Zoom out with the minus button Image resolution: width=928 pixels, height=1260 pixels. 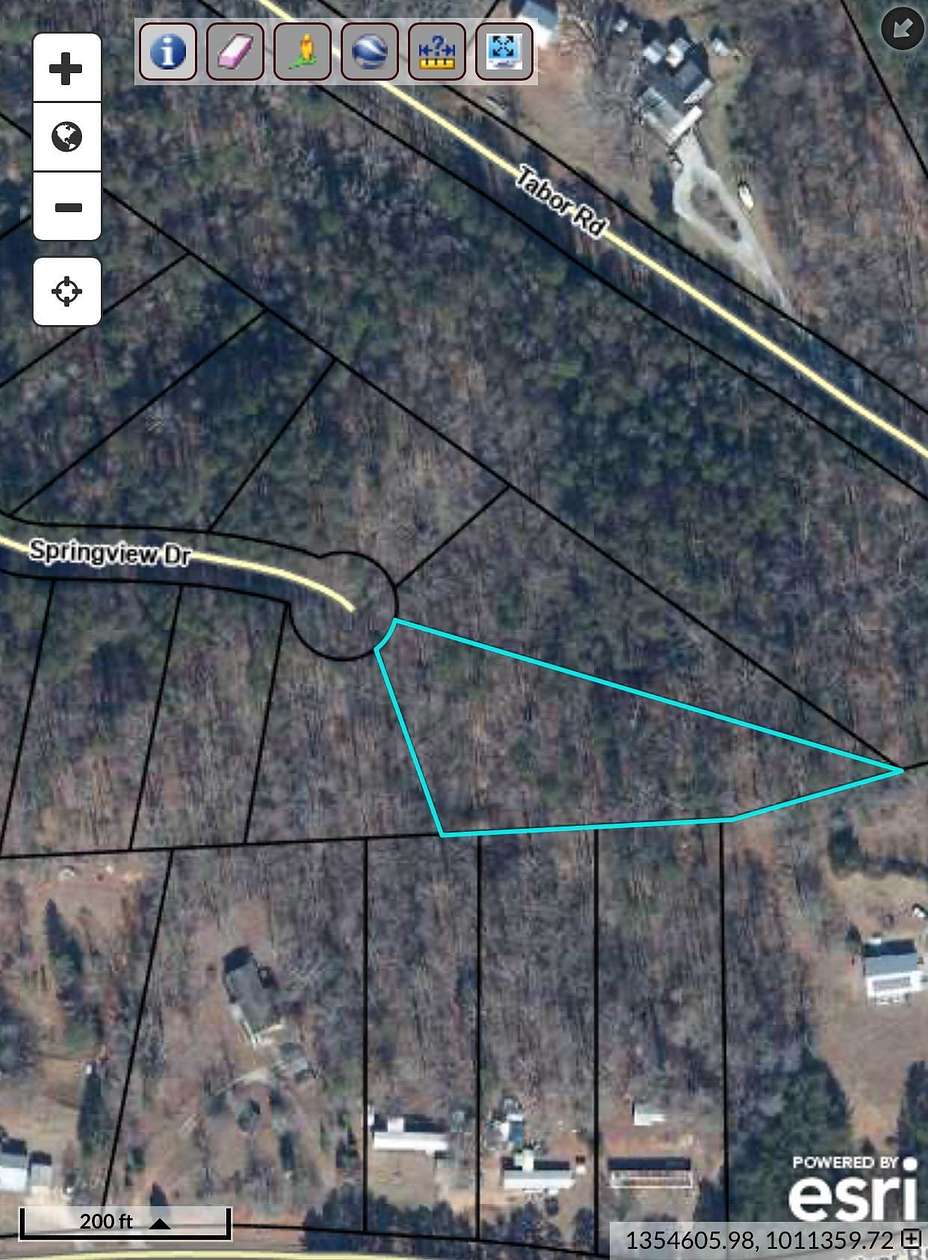pyautogui.click(x=66, y=207)
